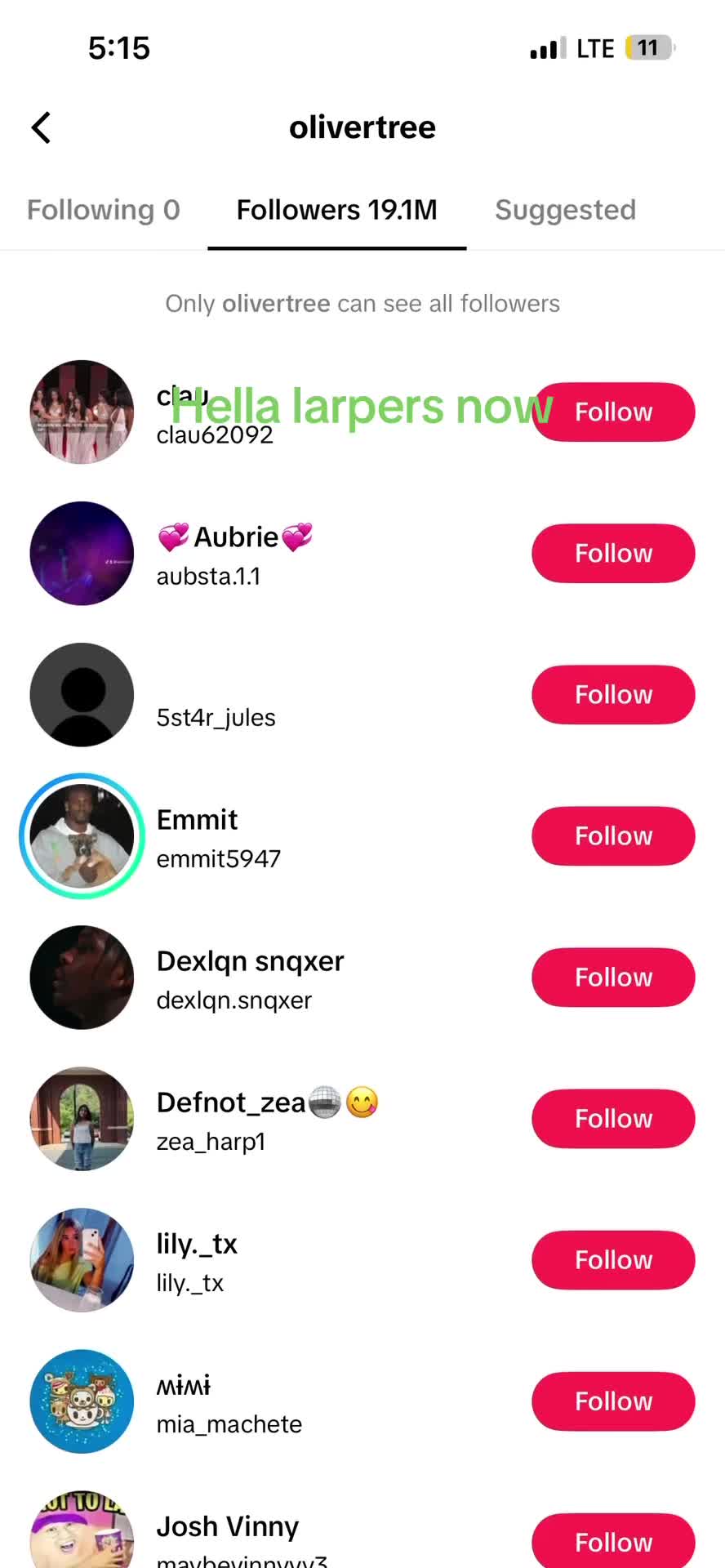Follow 5st4r_jules

(613, 694)
